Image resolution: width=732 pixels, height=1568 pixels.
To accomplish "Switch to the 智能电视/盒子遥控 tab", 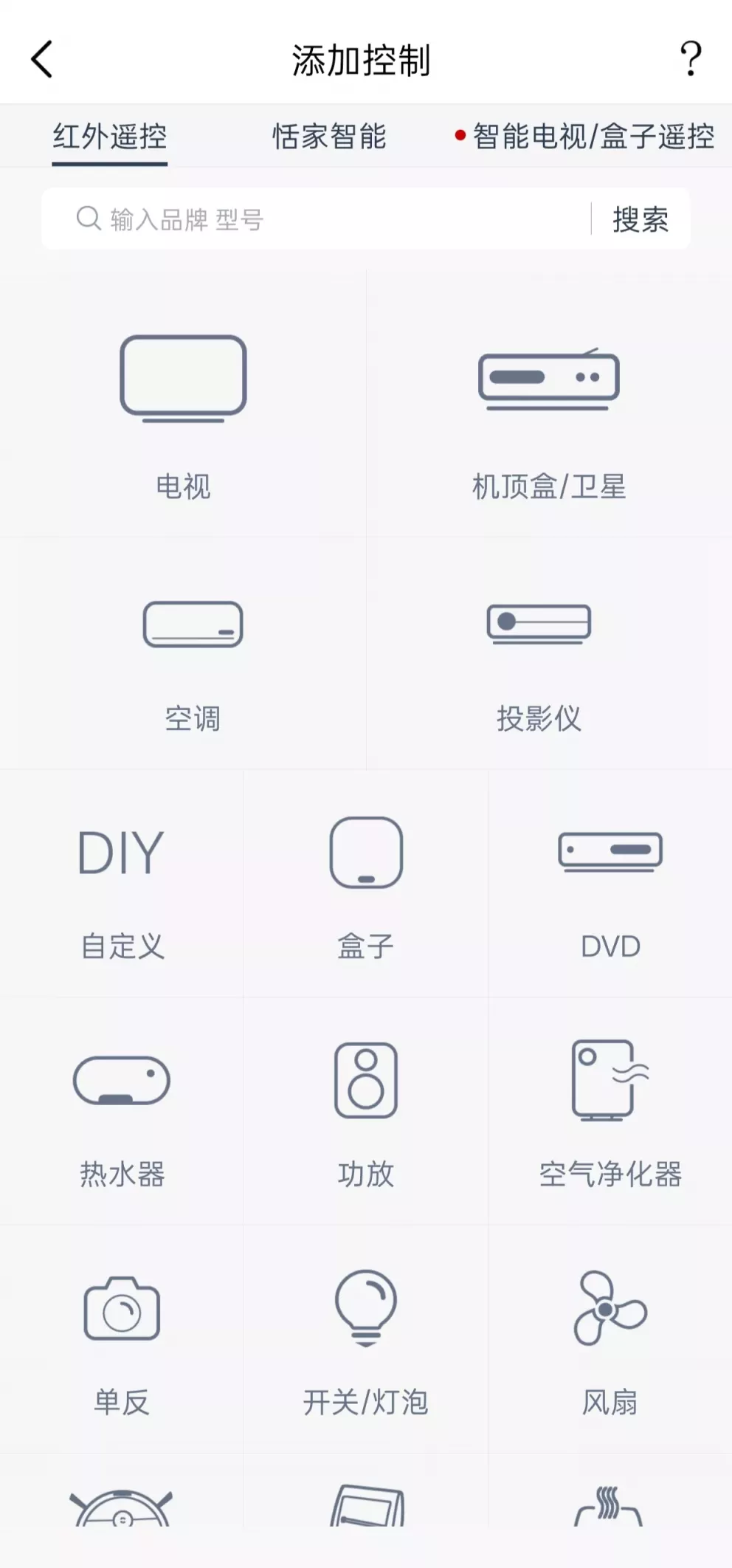I will 584,137.
